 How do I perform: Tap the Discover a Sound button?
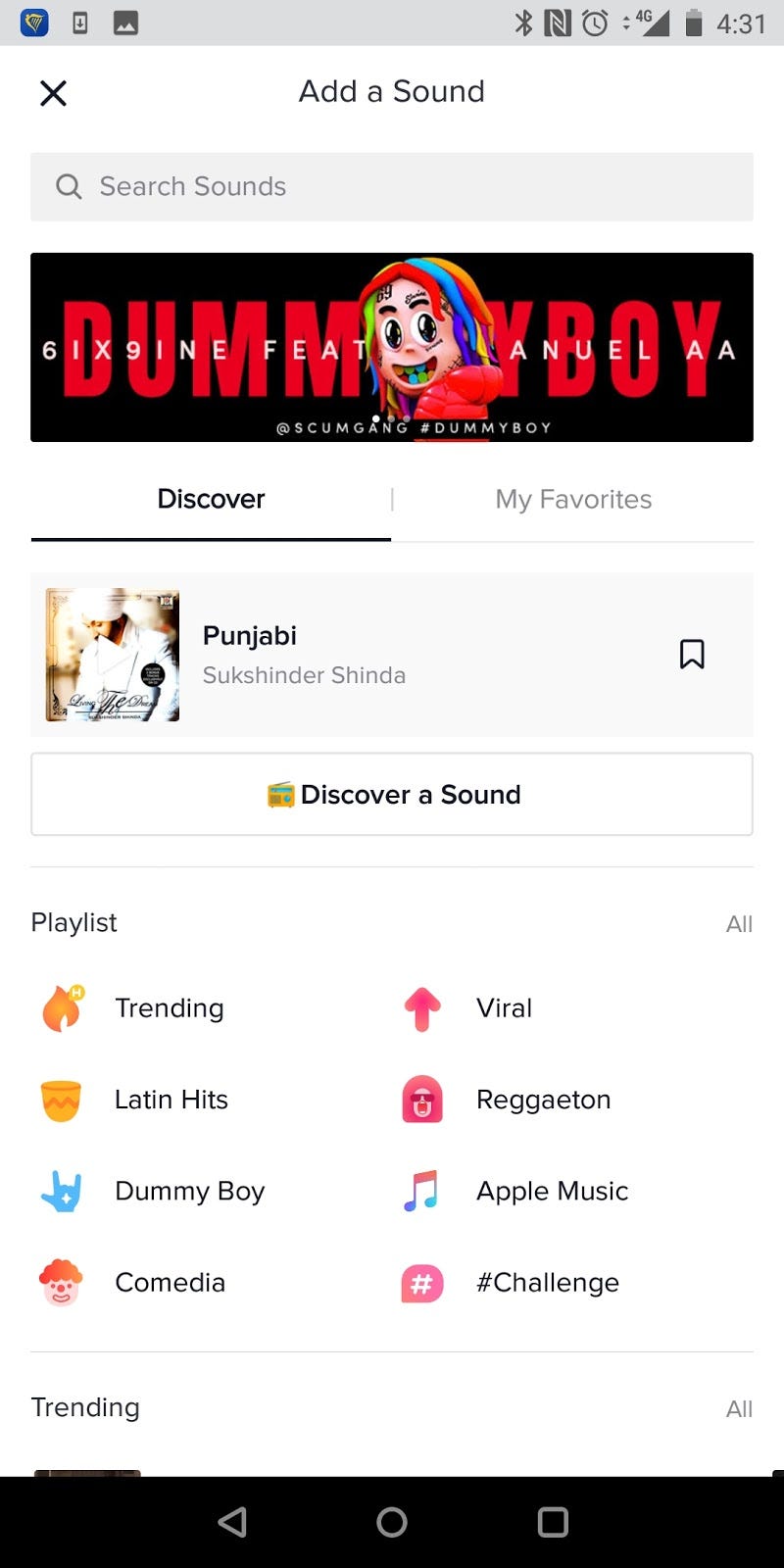(392, 795)
